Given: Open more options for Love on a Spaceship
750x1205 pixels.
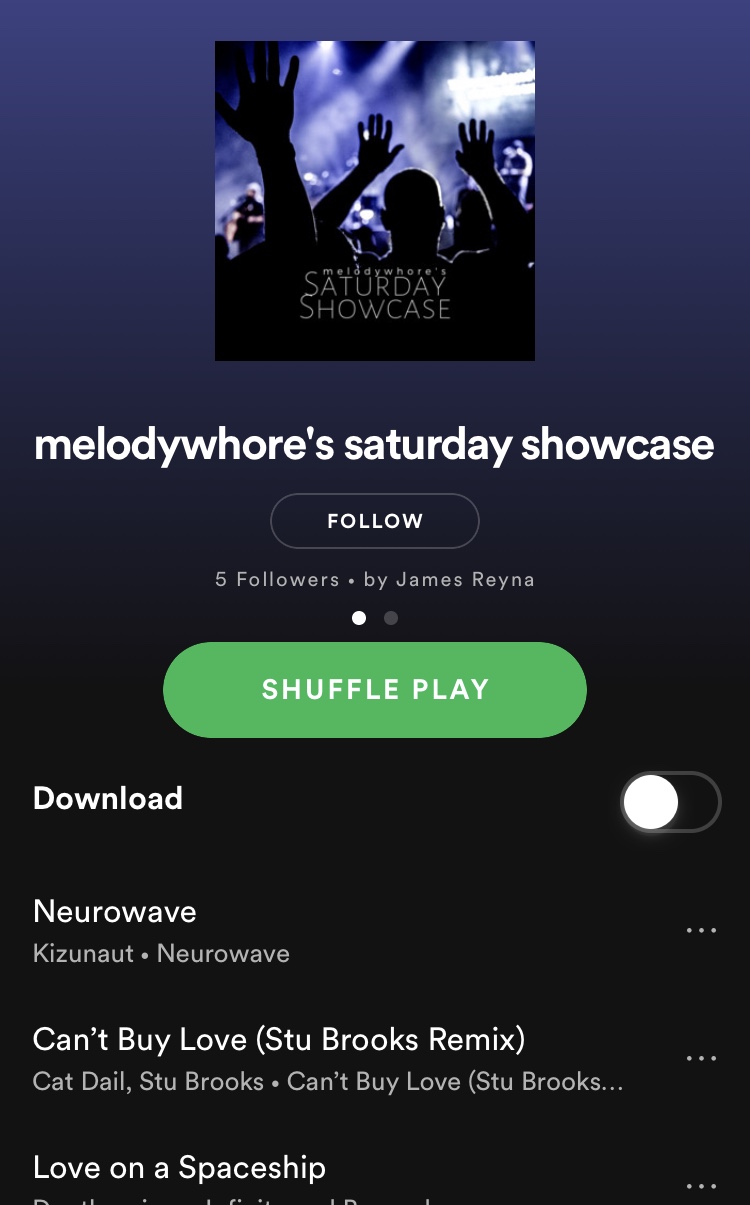Looking at the screenshot, I should [701, 1186].
